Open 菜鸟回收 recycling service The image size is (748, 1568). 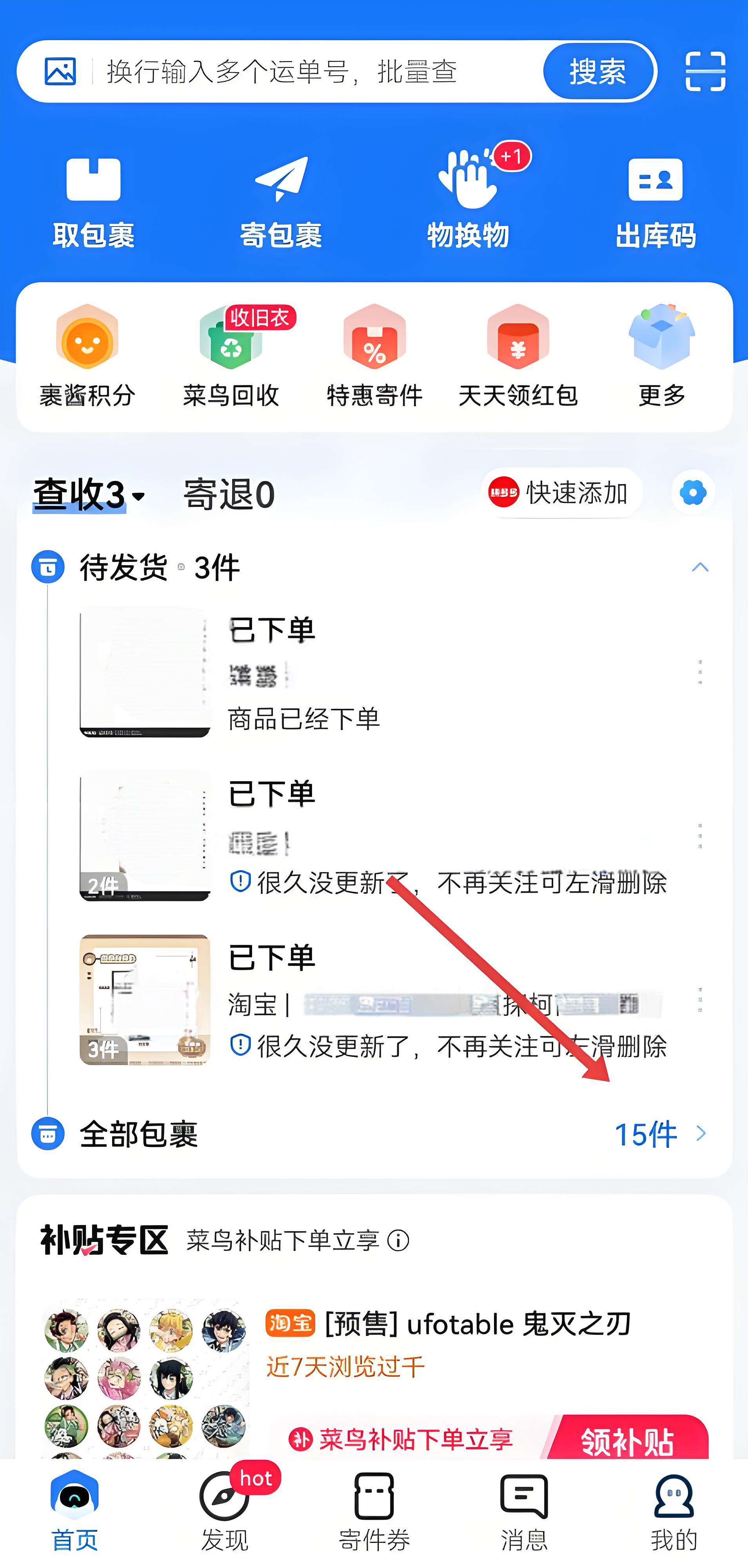[x=231, y=356]
